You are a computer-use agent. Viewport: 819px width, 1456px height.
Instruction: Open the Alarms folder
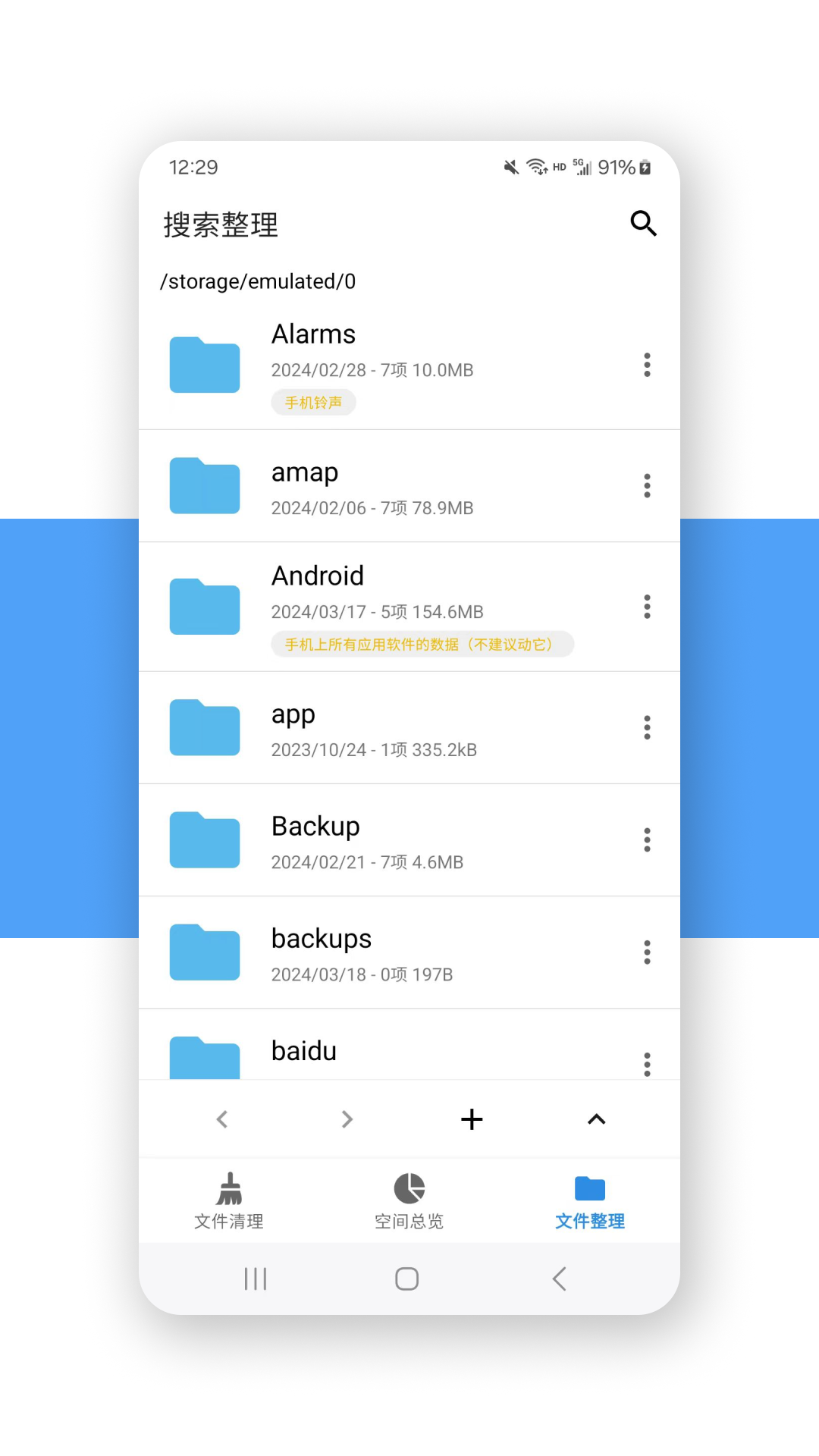(x=409, y=366)
